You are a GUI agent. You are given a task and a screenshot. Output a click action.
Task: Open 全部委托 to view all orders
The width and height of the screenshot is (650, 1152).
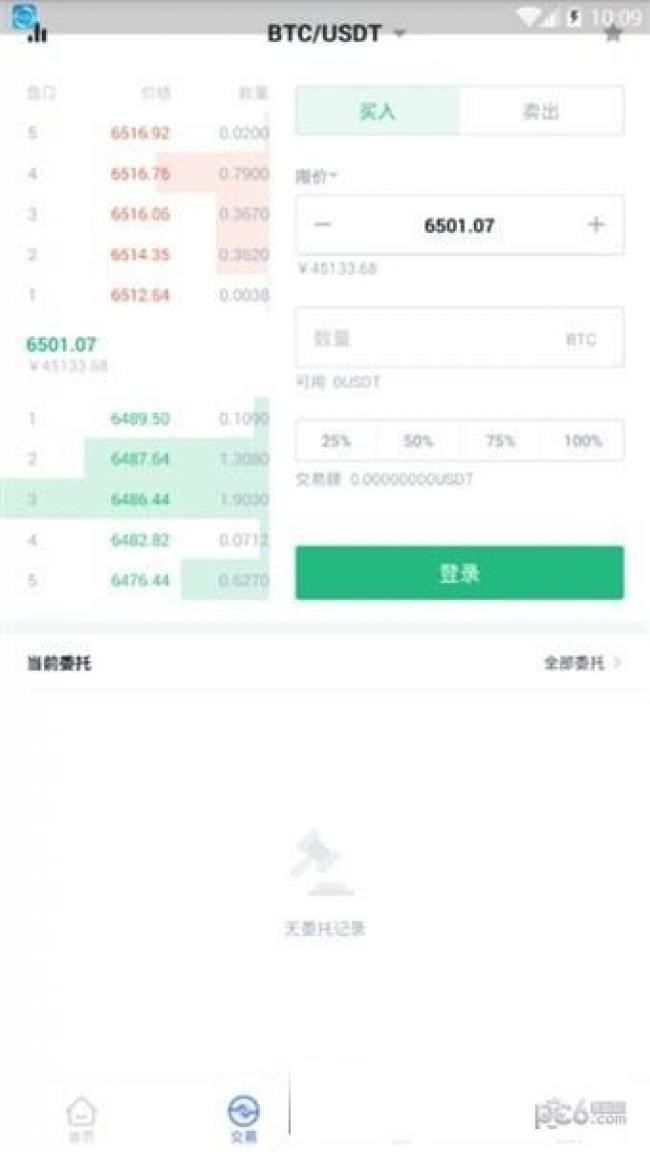[582, 663]
